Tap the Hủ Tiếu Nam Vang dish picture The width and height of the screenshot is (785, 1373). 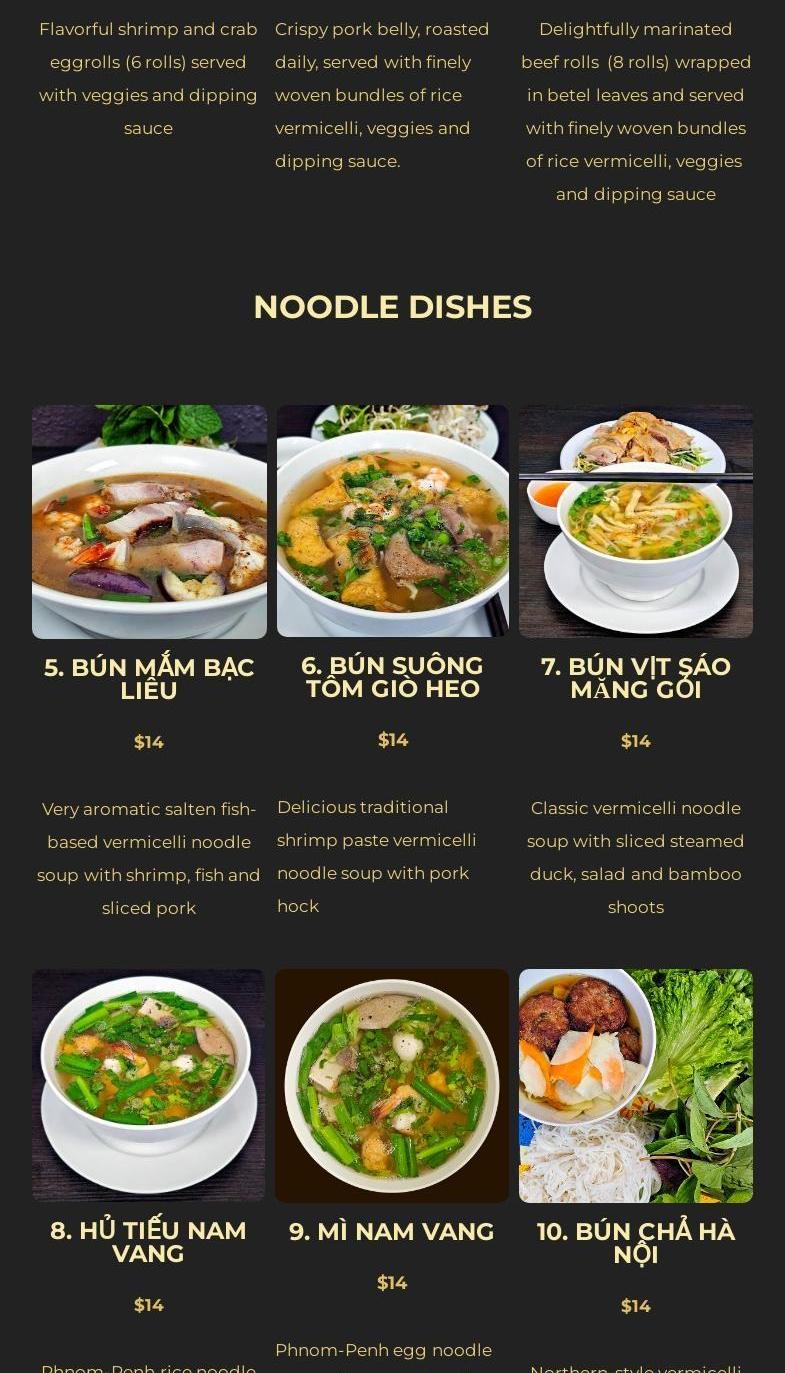(x=149, y=1085)
